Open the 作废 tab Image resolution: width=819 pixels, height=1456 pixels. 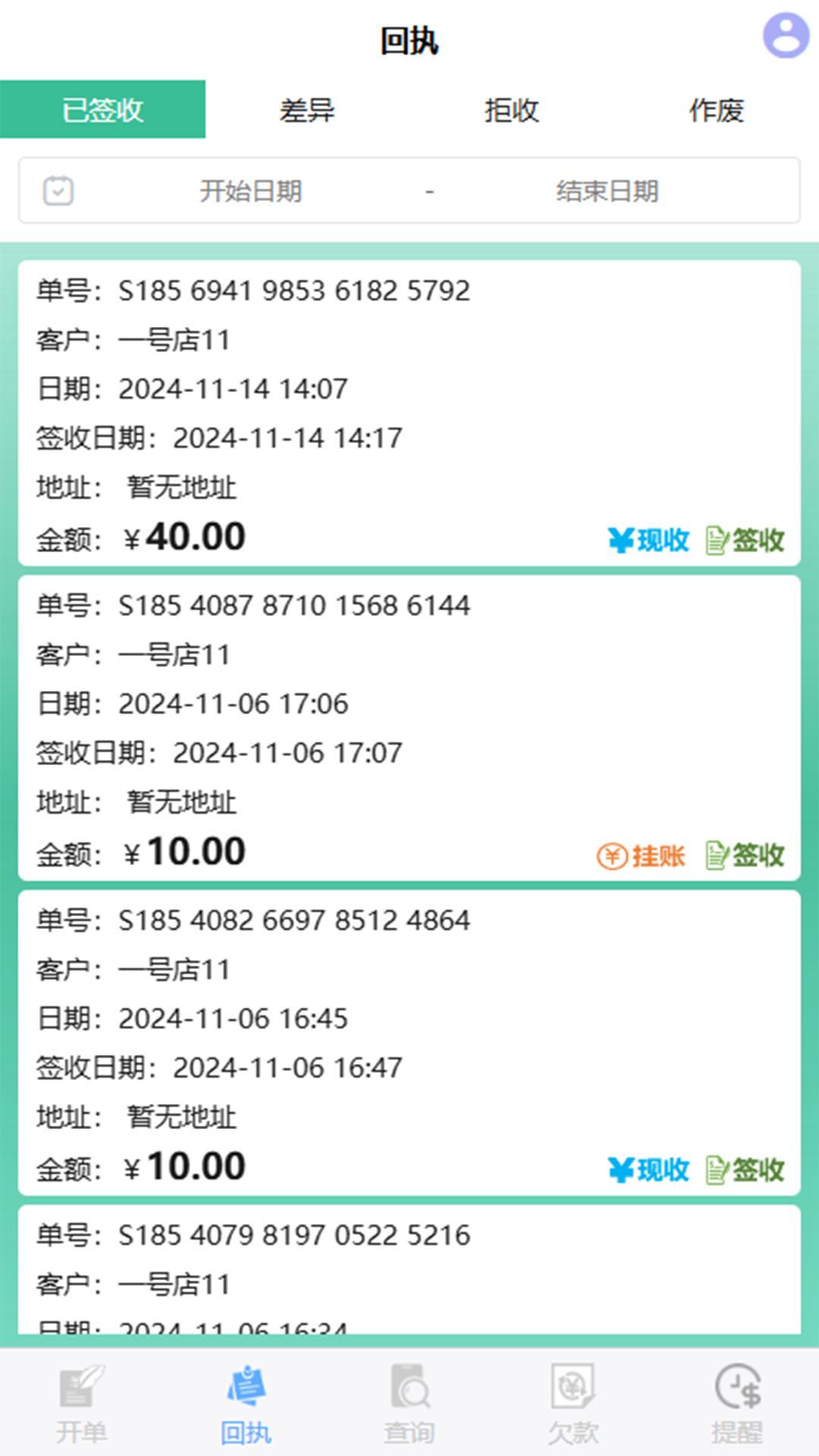tap(717, 111)
